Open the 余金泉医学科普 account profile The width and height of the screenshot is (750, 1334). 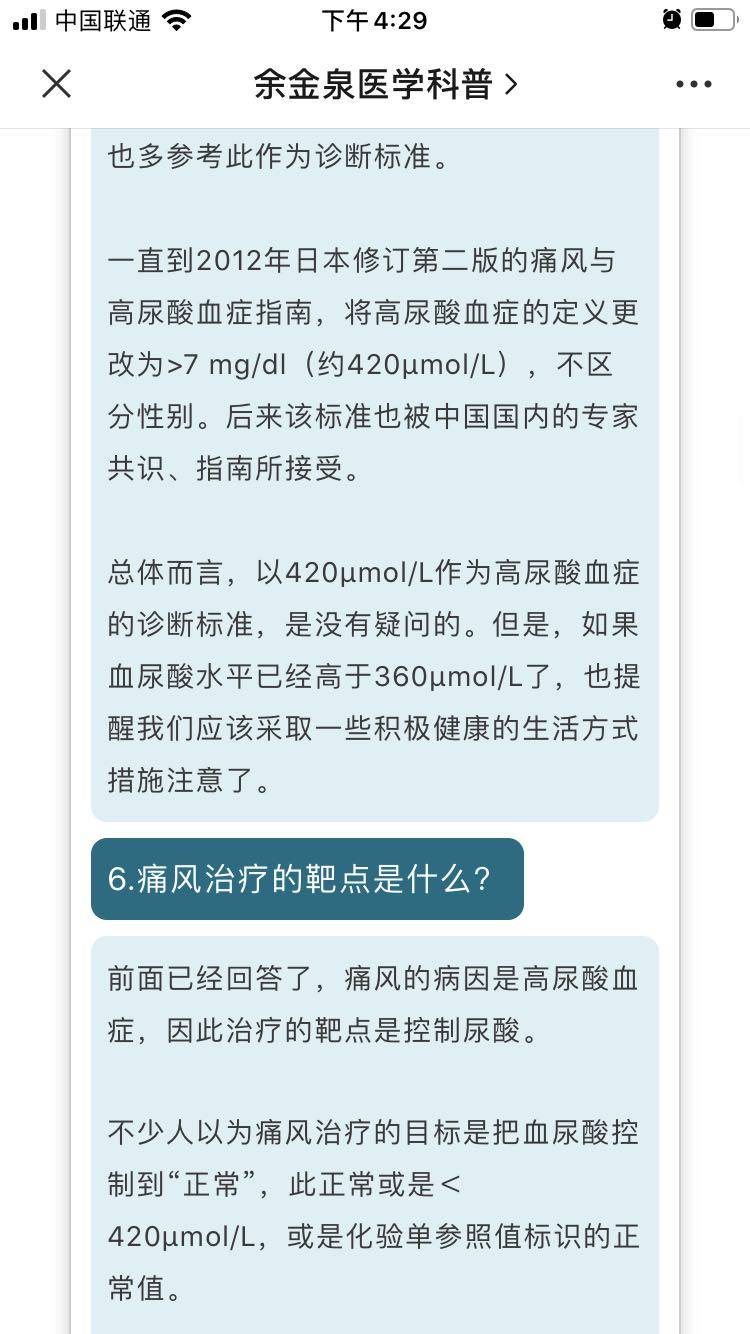[x=385, y=85]
